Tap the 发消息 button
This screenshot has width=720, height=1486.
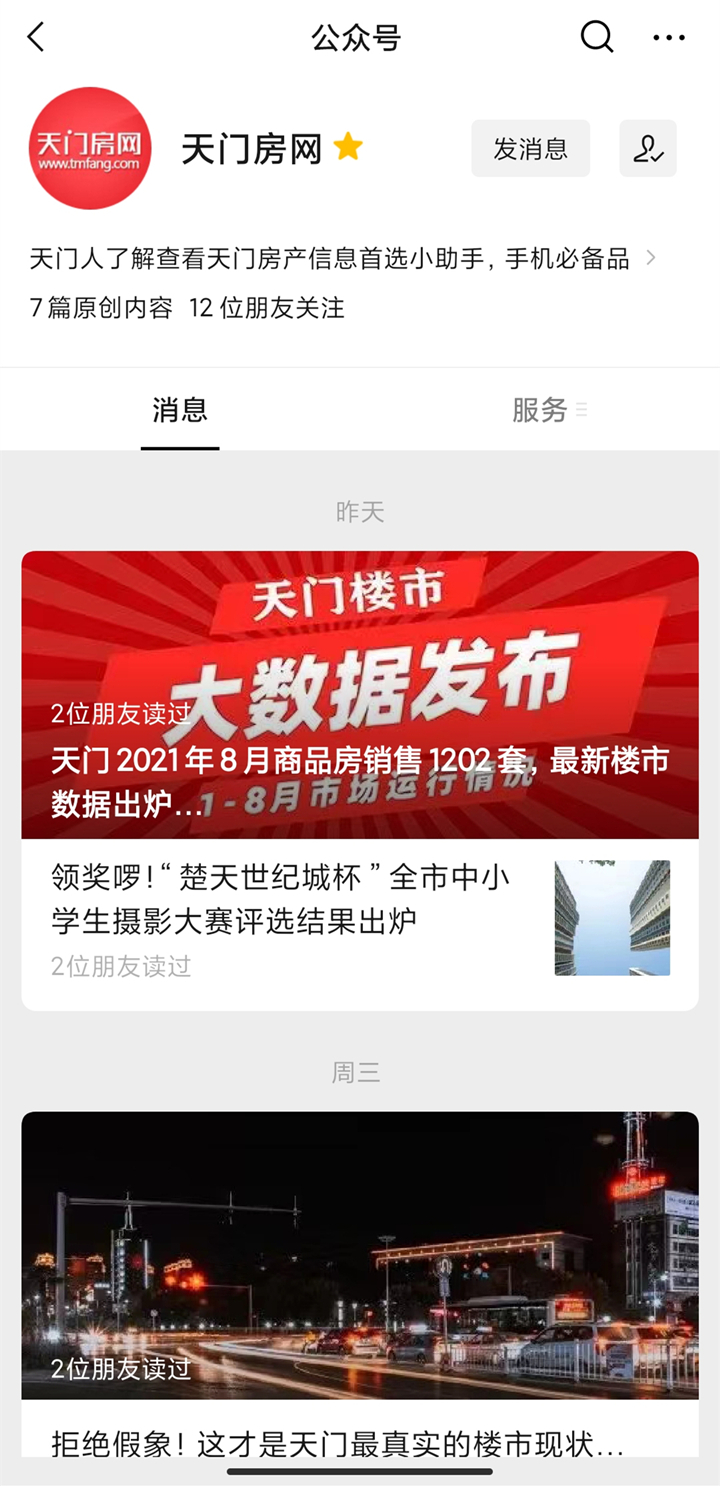[530, 149]
